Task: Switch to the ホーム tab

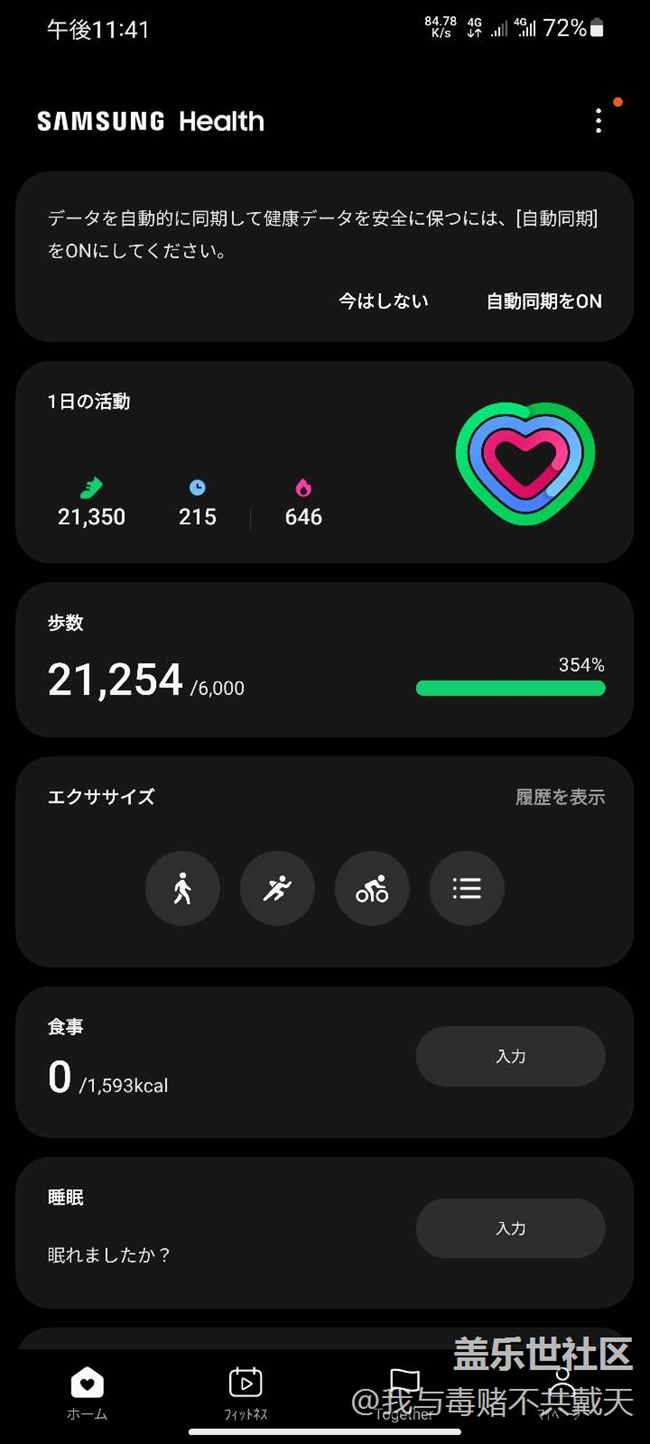Action: pos(87,1393)
